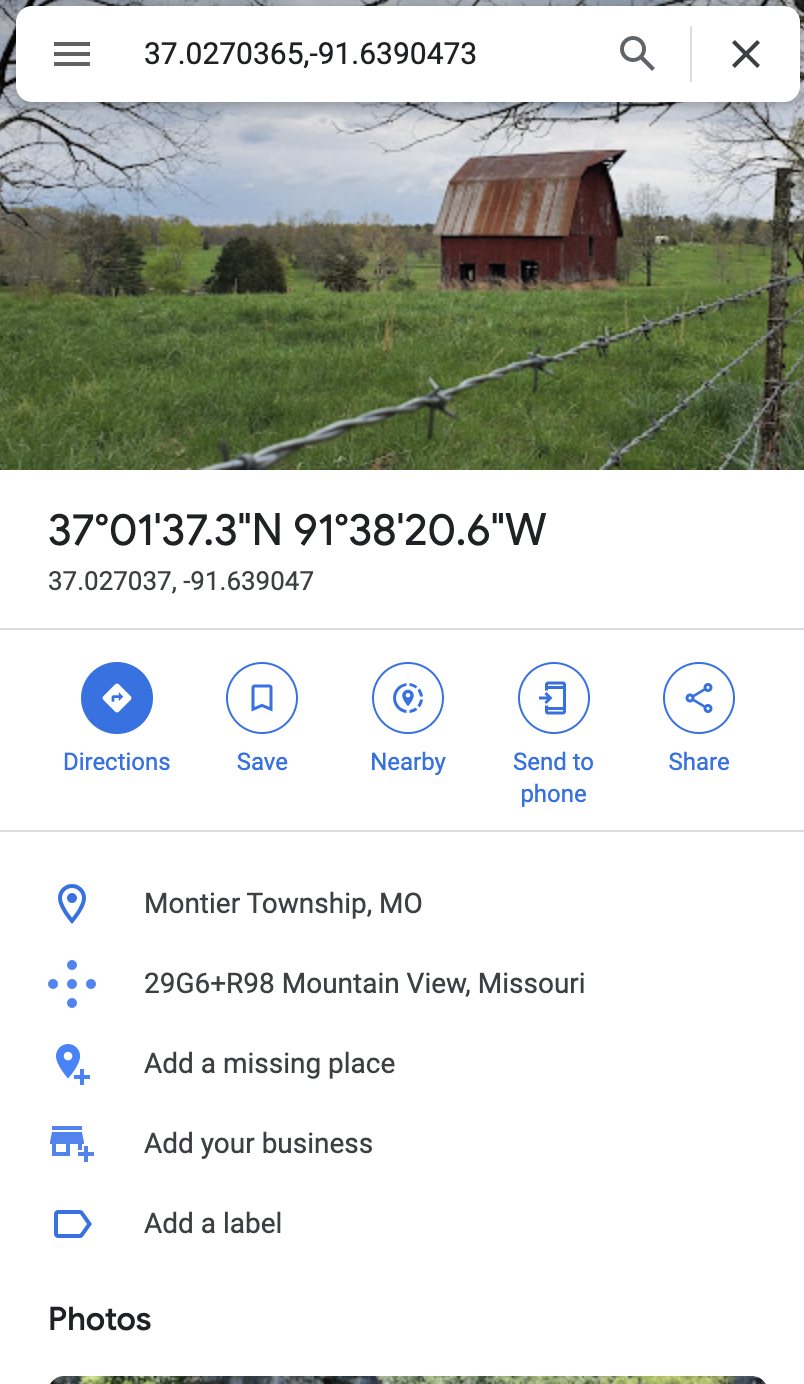
Task: Tap the search magnifier icon
Action: click(x=637, y=54)
